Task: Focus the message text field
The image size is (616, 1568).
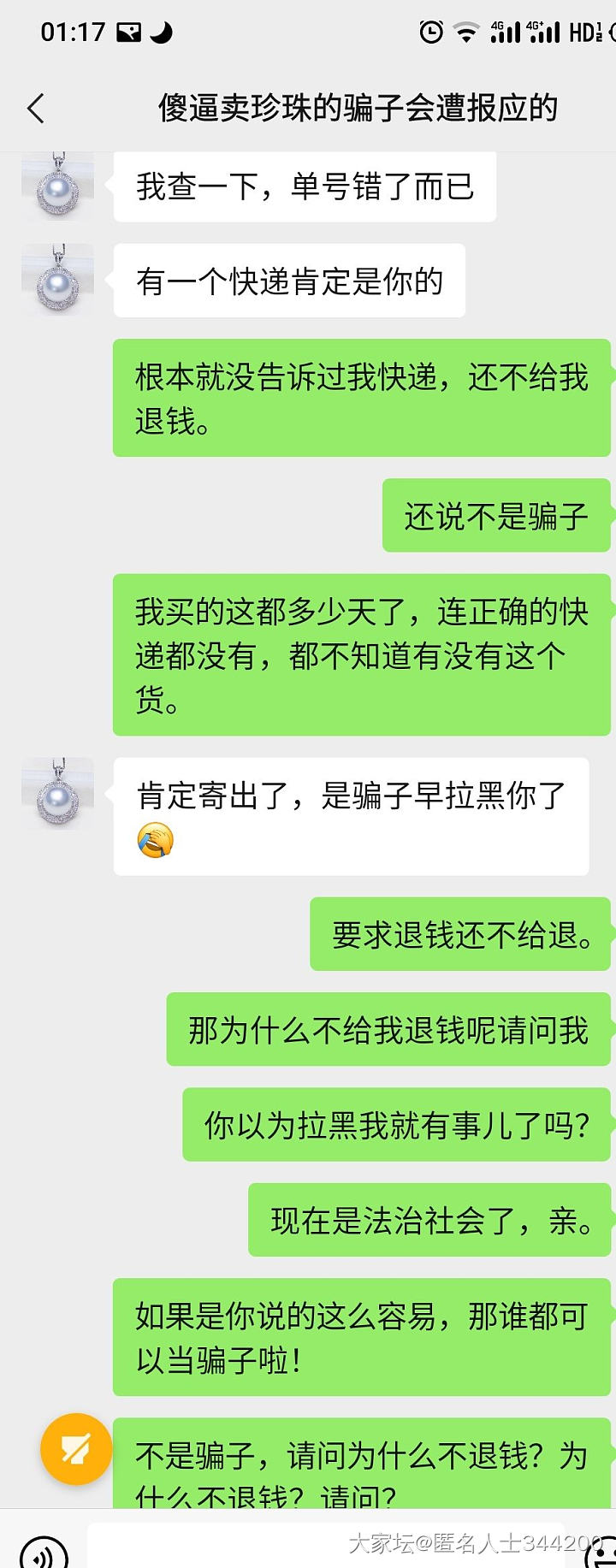Action: pyautogui.click(x=325, y=1548)
